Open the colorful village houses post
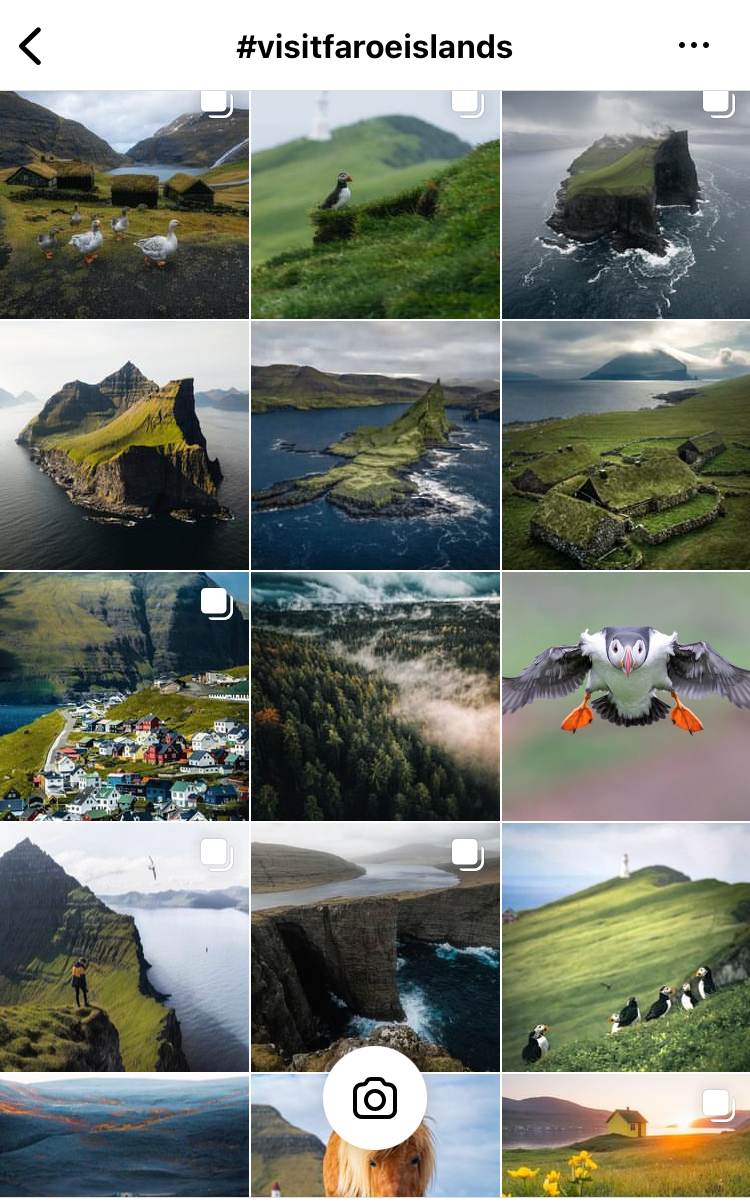Viewport: 750px width, 1204px height. pos(124,696)
